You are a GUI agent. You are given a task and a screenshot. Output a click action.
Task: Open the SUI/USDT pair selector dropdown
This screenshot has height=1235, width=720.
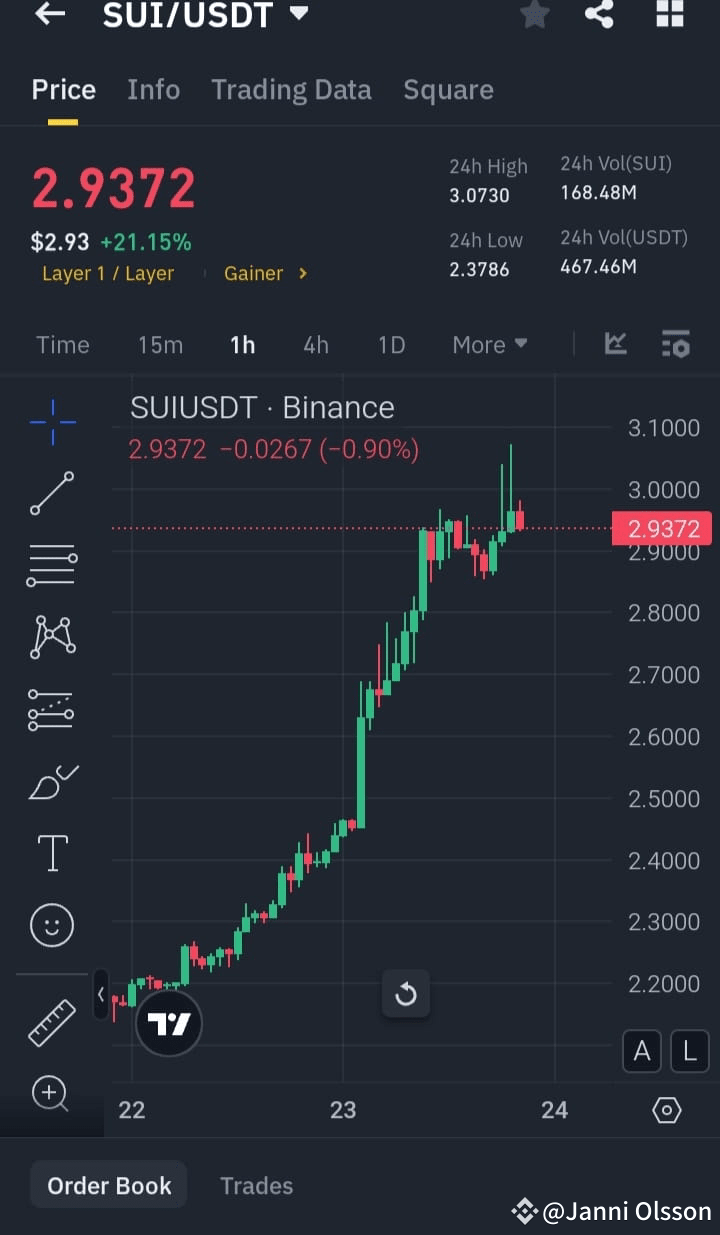205,16
